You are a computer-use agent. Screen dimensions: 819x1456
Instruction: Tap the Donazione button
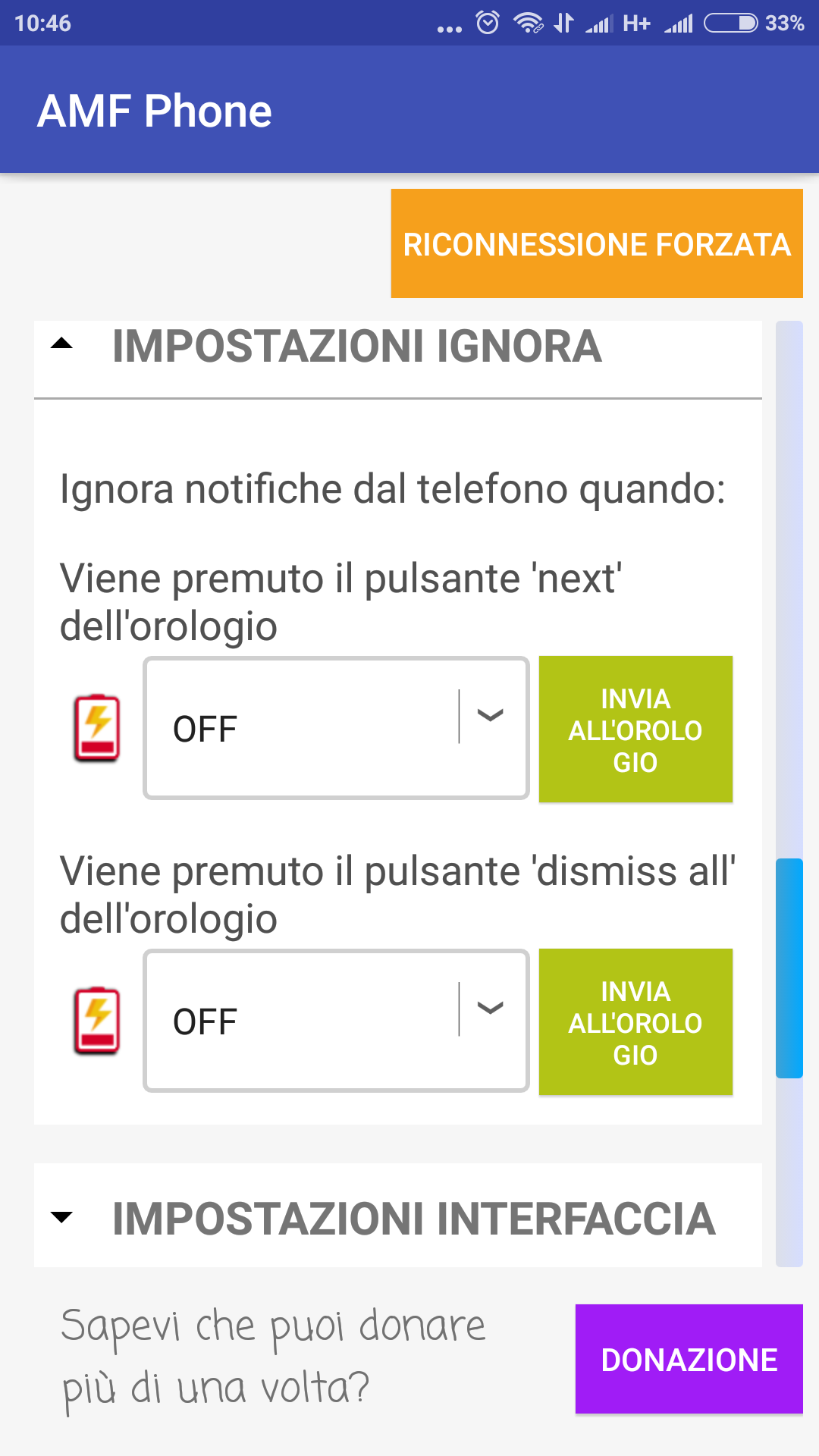689,1359
